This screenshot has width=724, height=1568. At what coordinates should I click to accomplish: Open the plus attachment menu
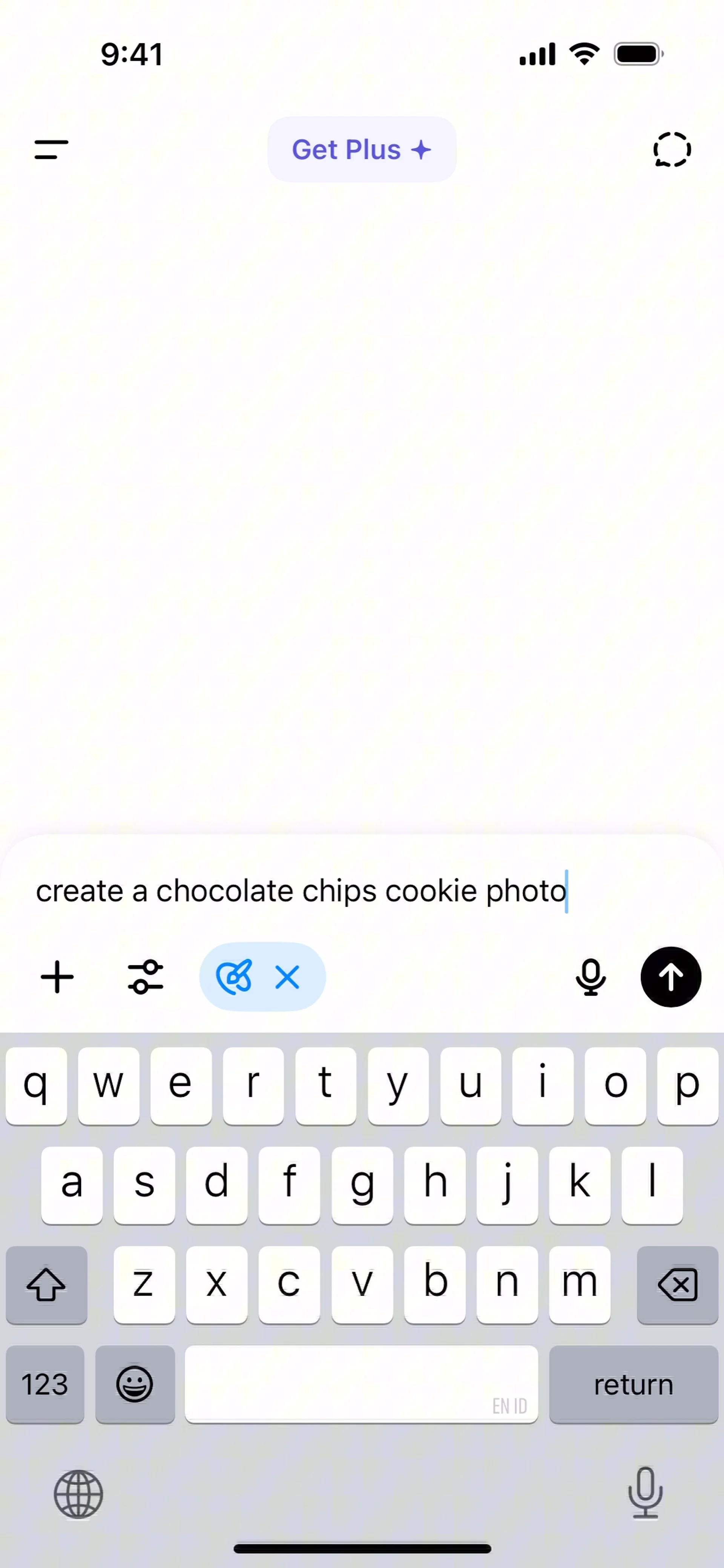tap(57, 977)
